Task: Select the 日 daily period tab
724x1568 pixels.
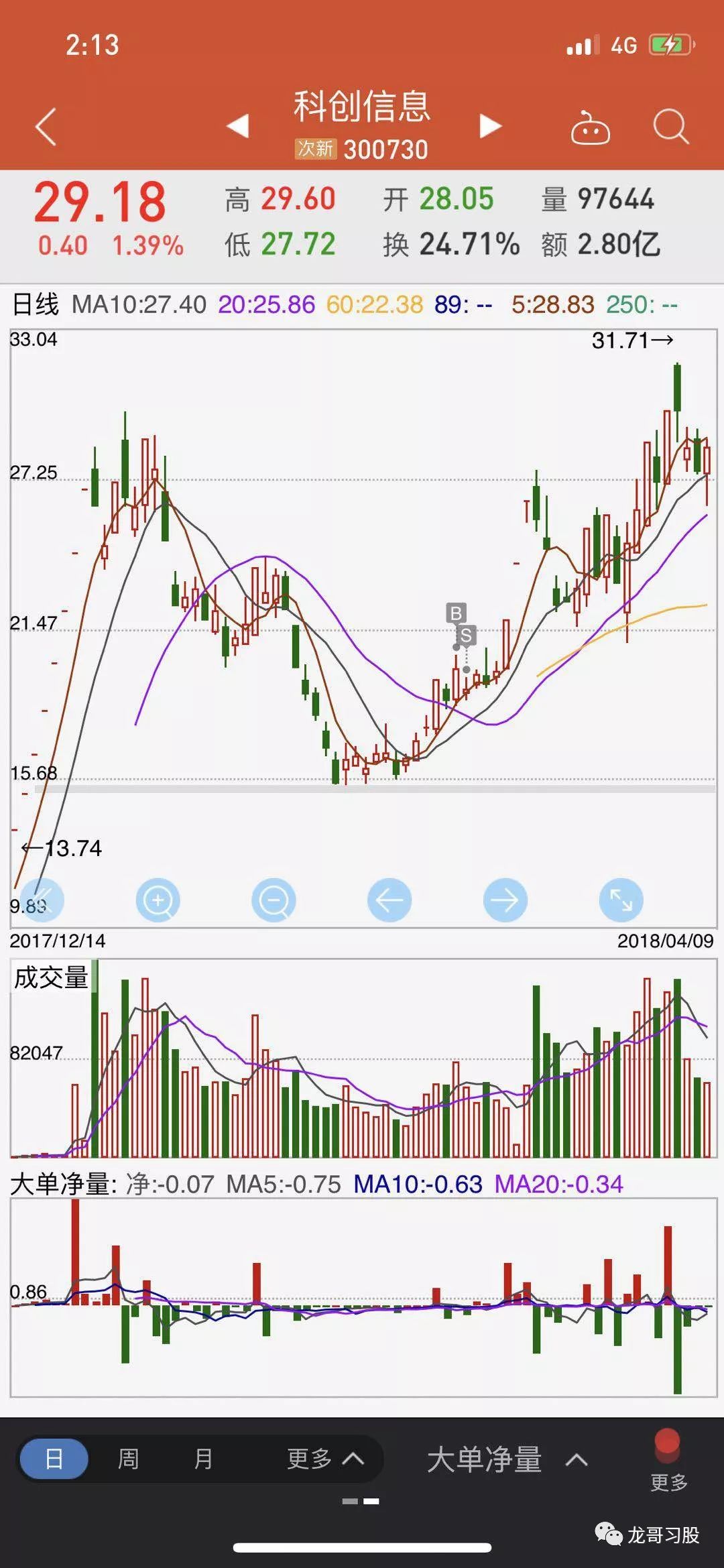Action: tap(54, 1459)
